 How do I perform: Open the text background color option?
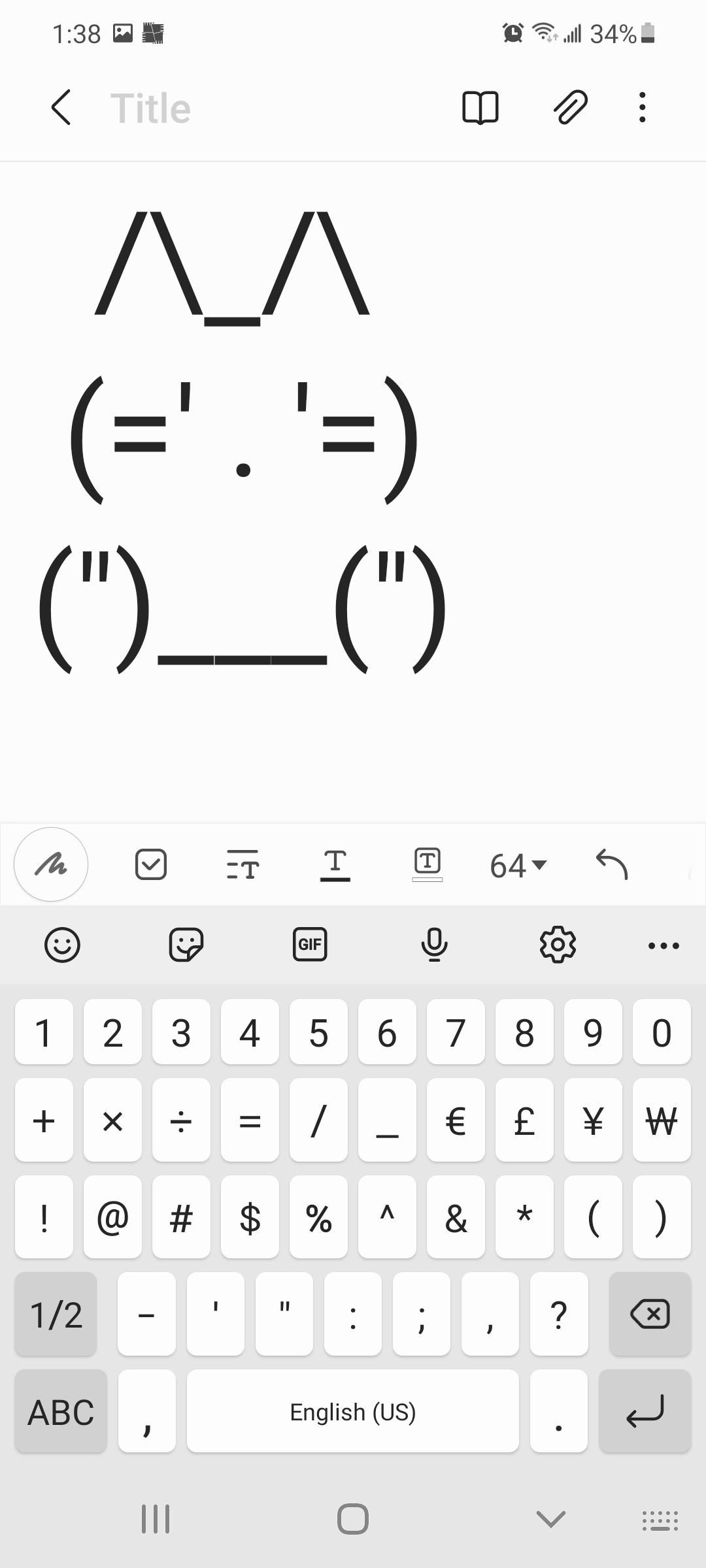[428, 864]
